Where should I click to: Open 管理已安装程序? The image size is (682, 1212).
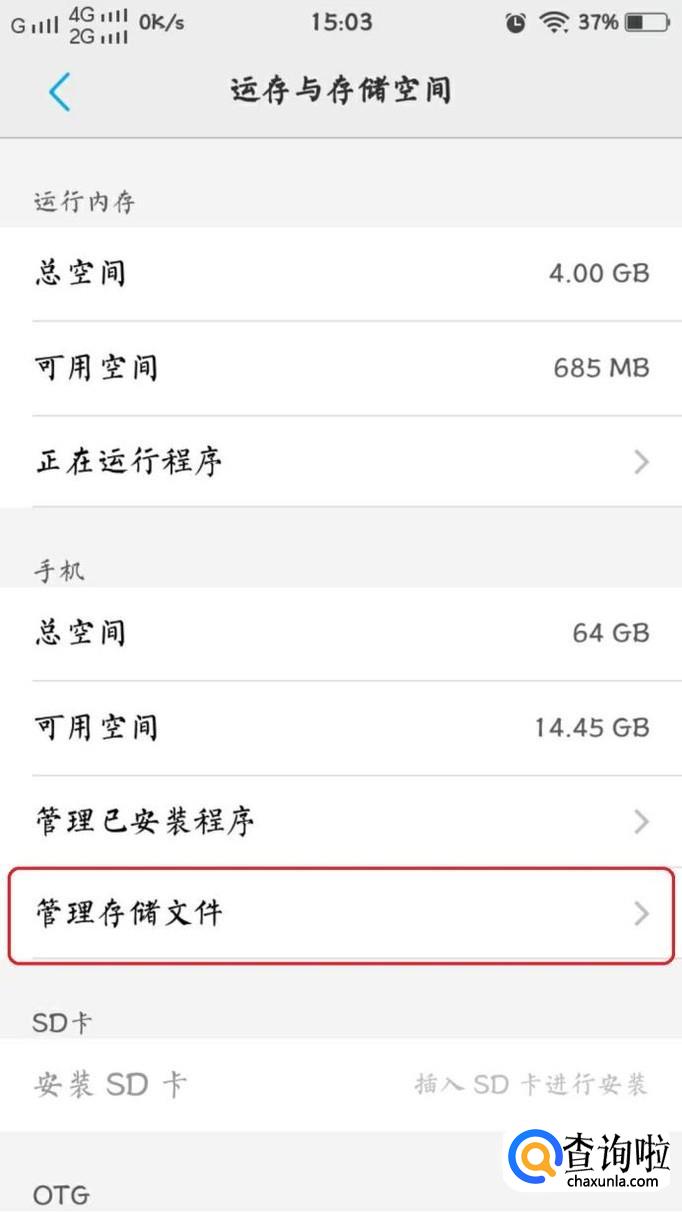[340, 822]
